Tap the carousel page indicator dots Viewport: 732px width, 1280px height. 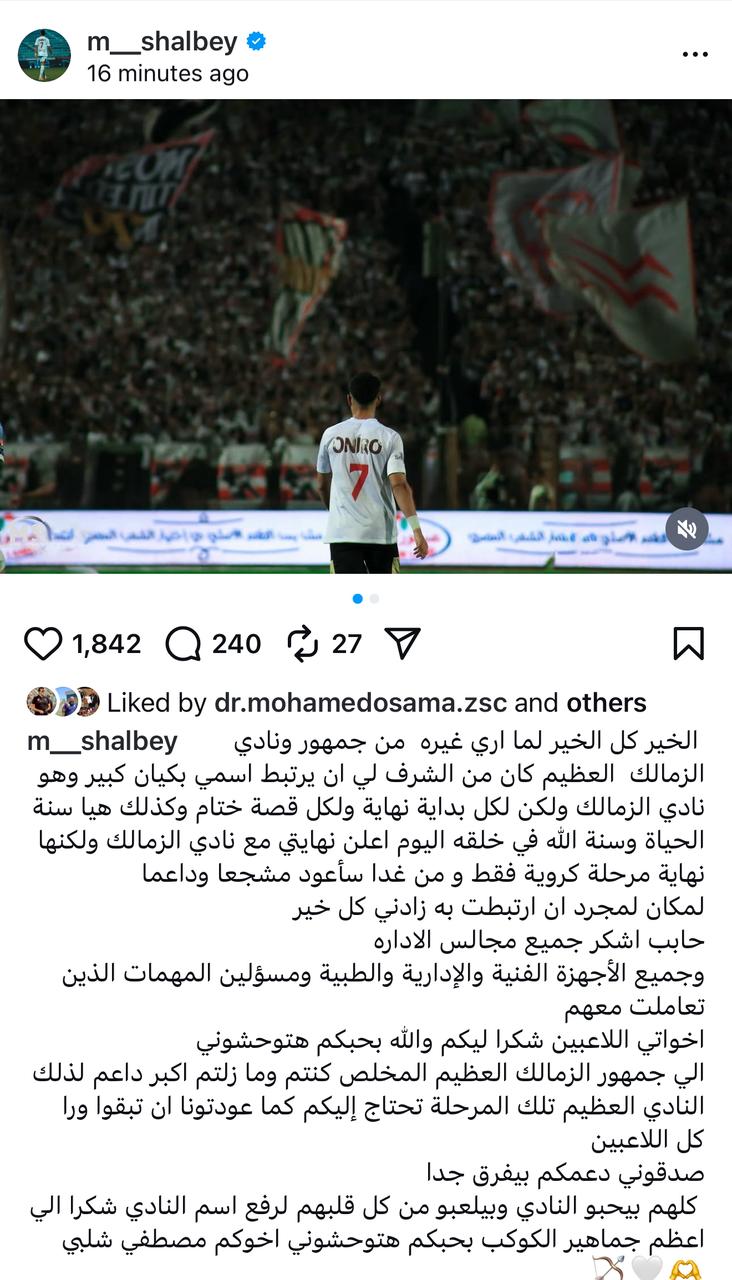pyautogui.click(x=366, y=599)
